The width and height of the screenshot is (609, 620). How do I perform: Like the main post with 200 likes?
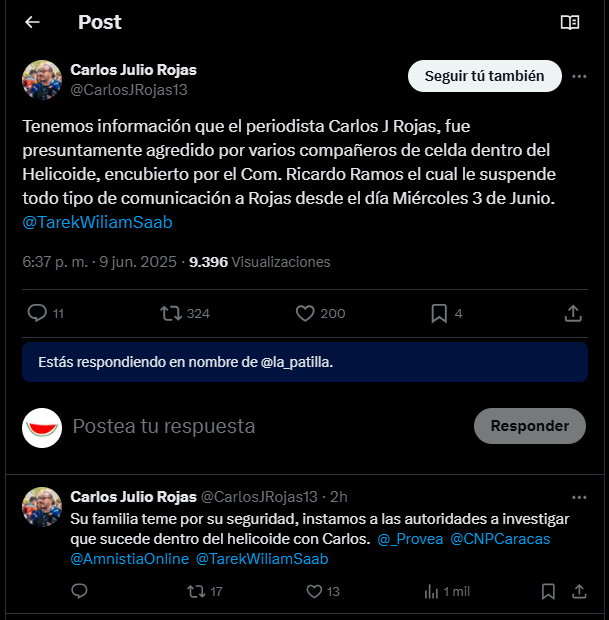coord(306,313)
